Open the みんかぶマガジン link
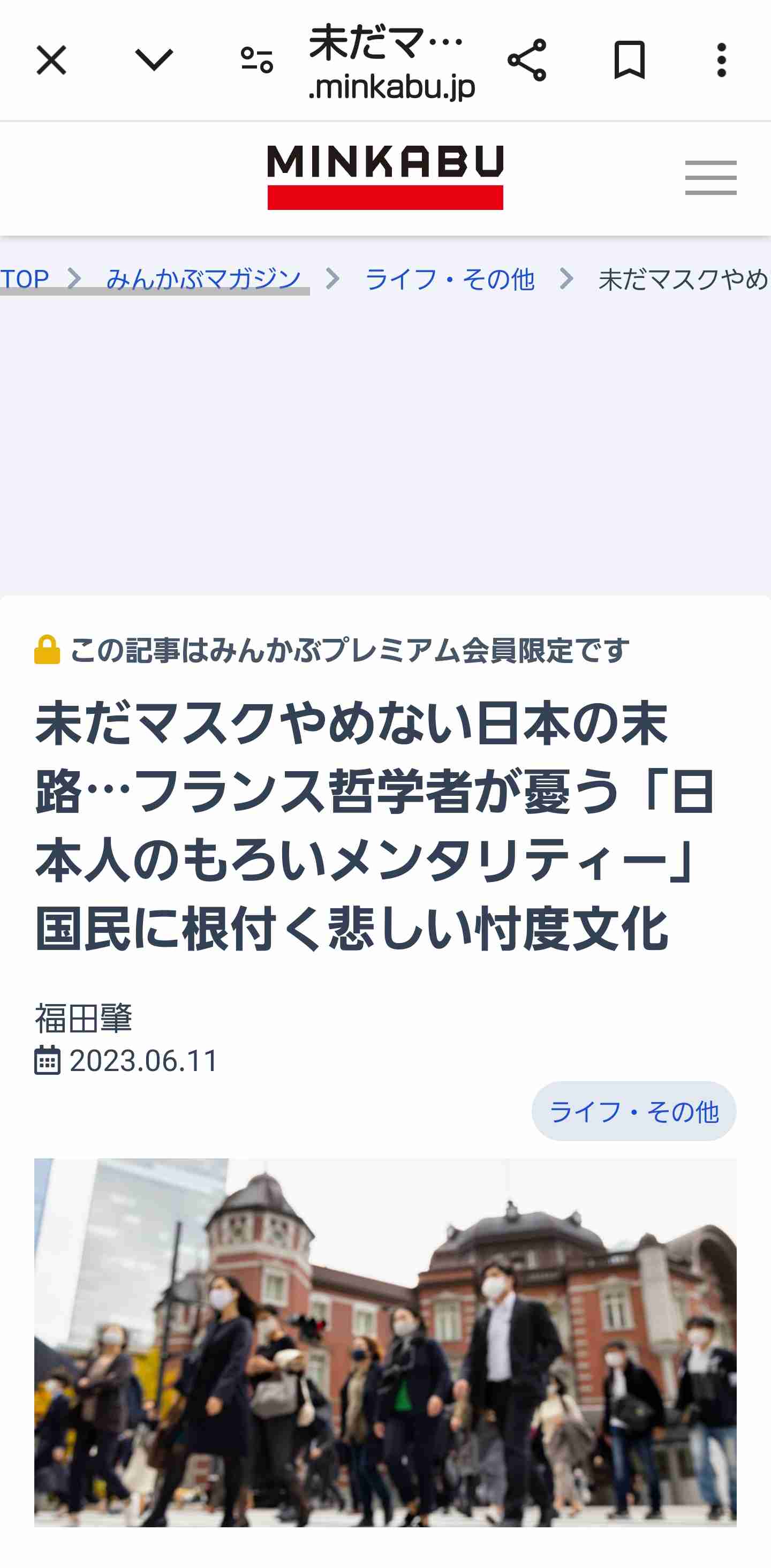The image size is (771, 1568). pos(202,279)
